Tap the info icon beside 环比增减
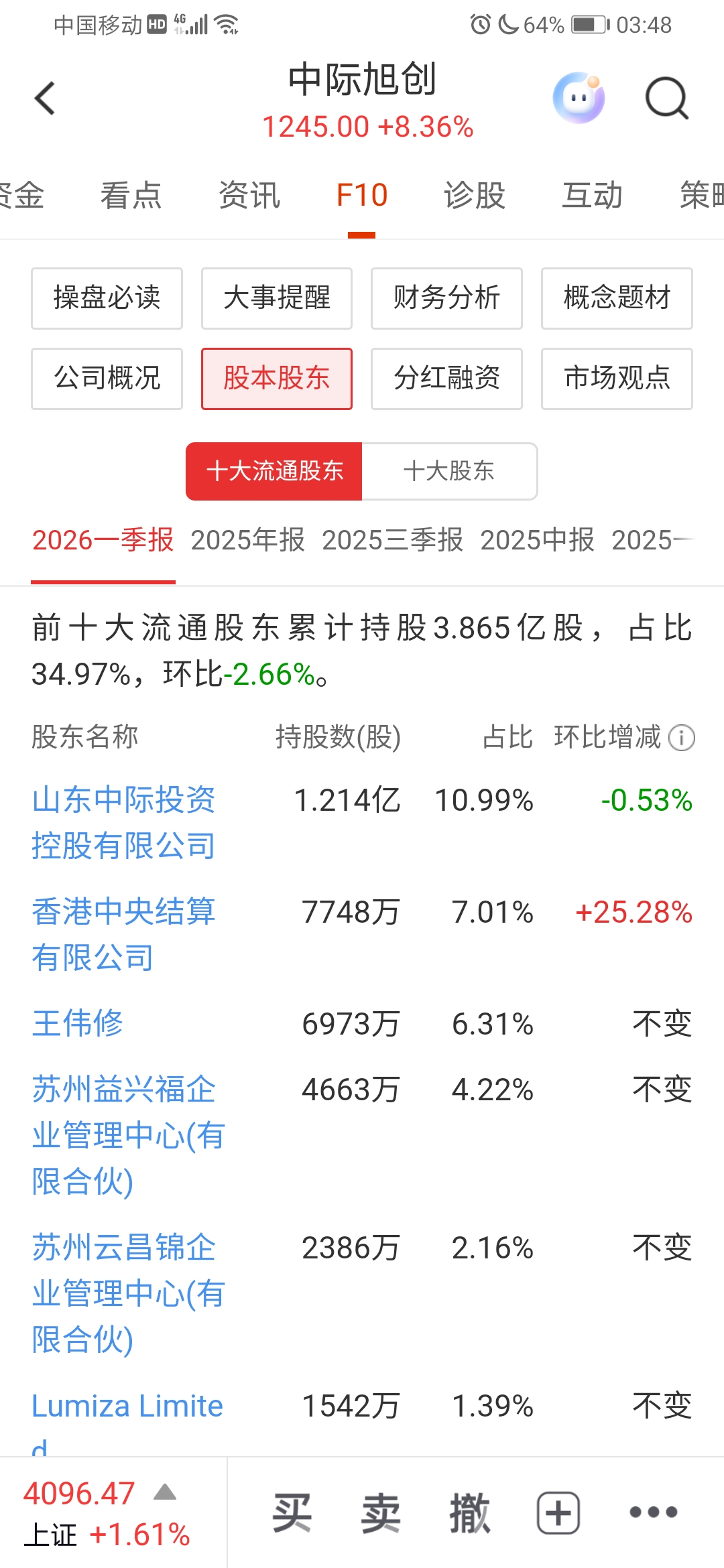Image resolution: width=724 pixels, height=1568 pixels. tap(682, 738)
